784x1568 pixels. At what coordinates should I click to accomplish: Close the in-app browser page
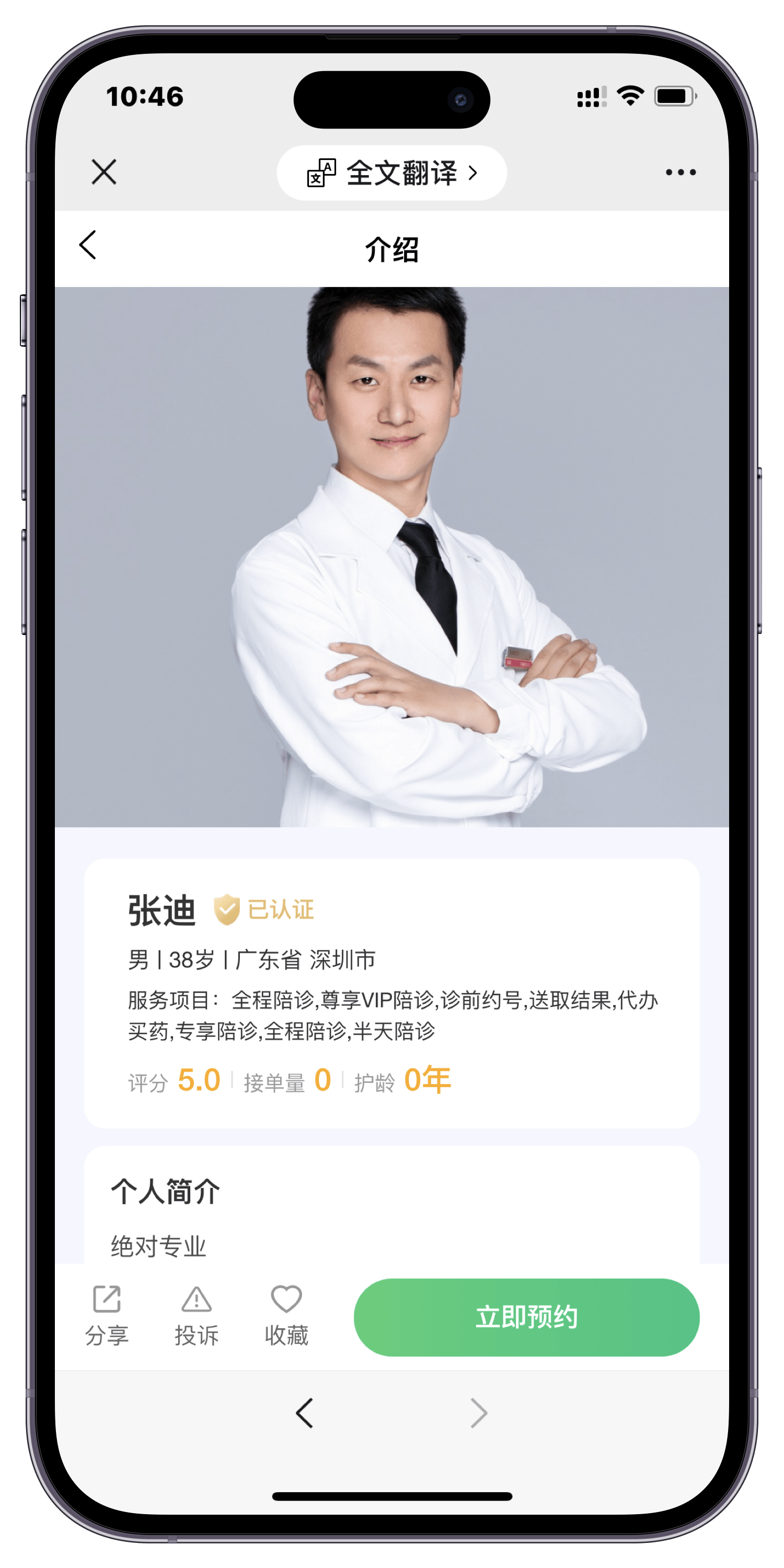104,172
